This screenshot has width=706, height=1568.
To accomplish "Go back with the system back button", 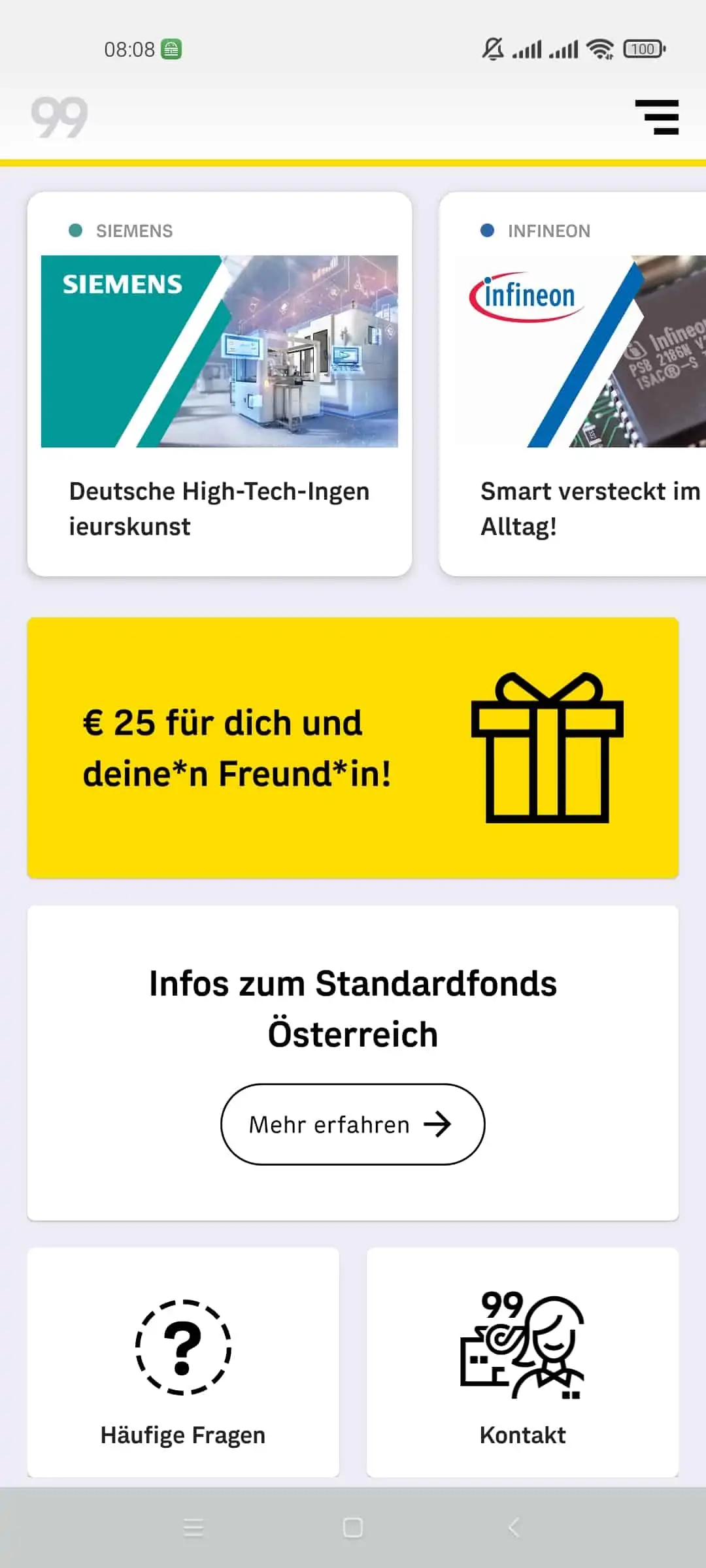I will point(514,1527).
